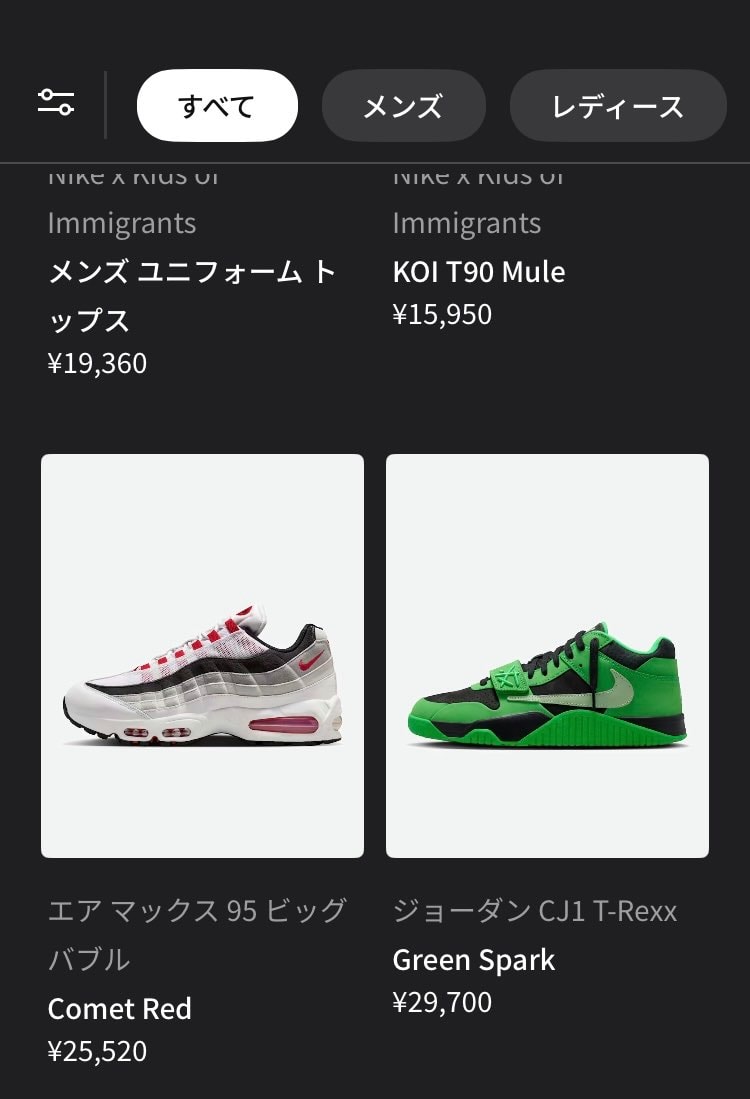Viewport: 750px width, 1099px height.
Task: Open the filter settings icon
Action: point(56,102)
